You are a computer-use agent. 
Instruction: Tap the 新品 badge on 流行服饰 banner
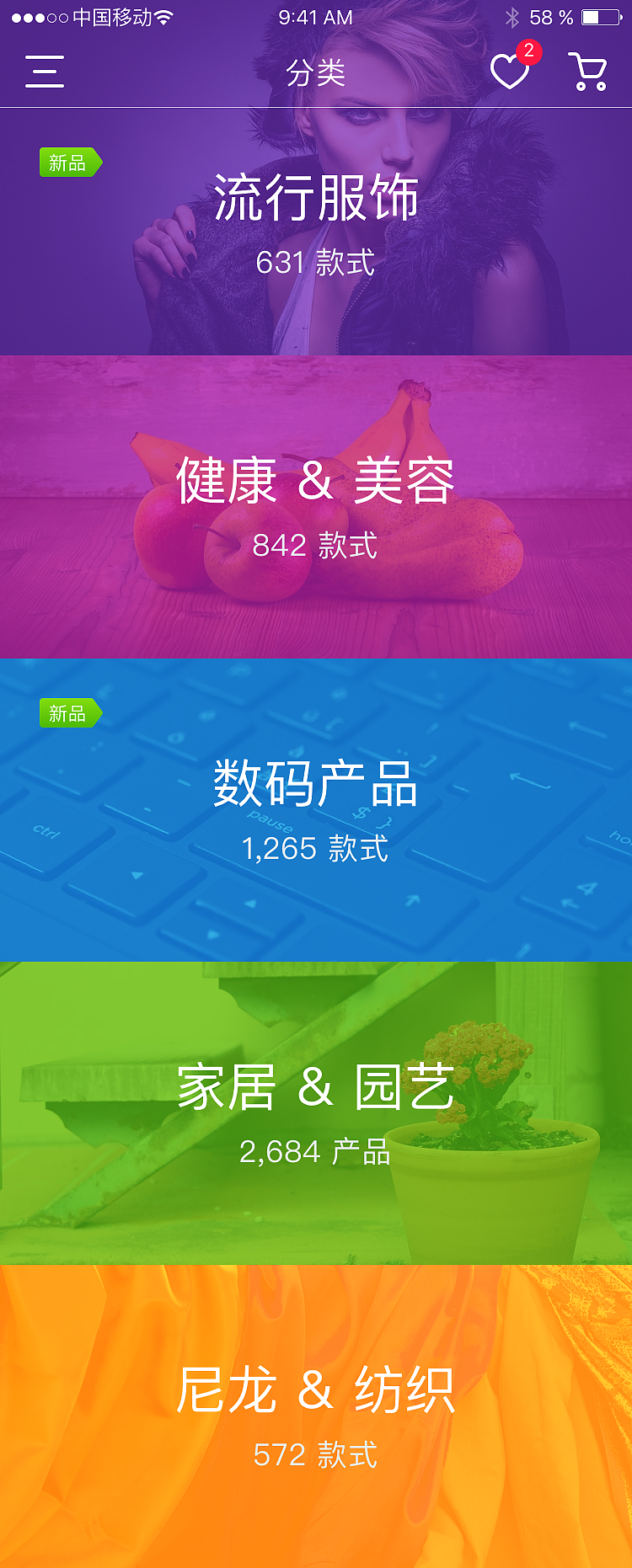(x=69, y=163)
